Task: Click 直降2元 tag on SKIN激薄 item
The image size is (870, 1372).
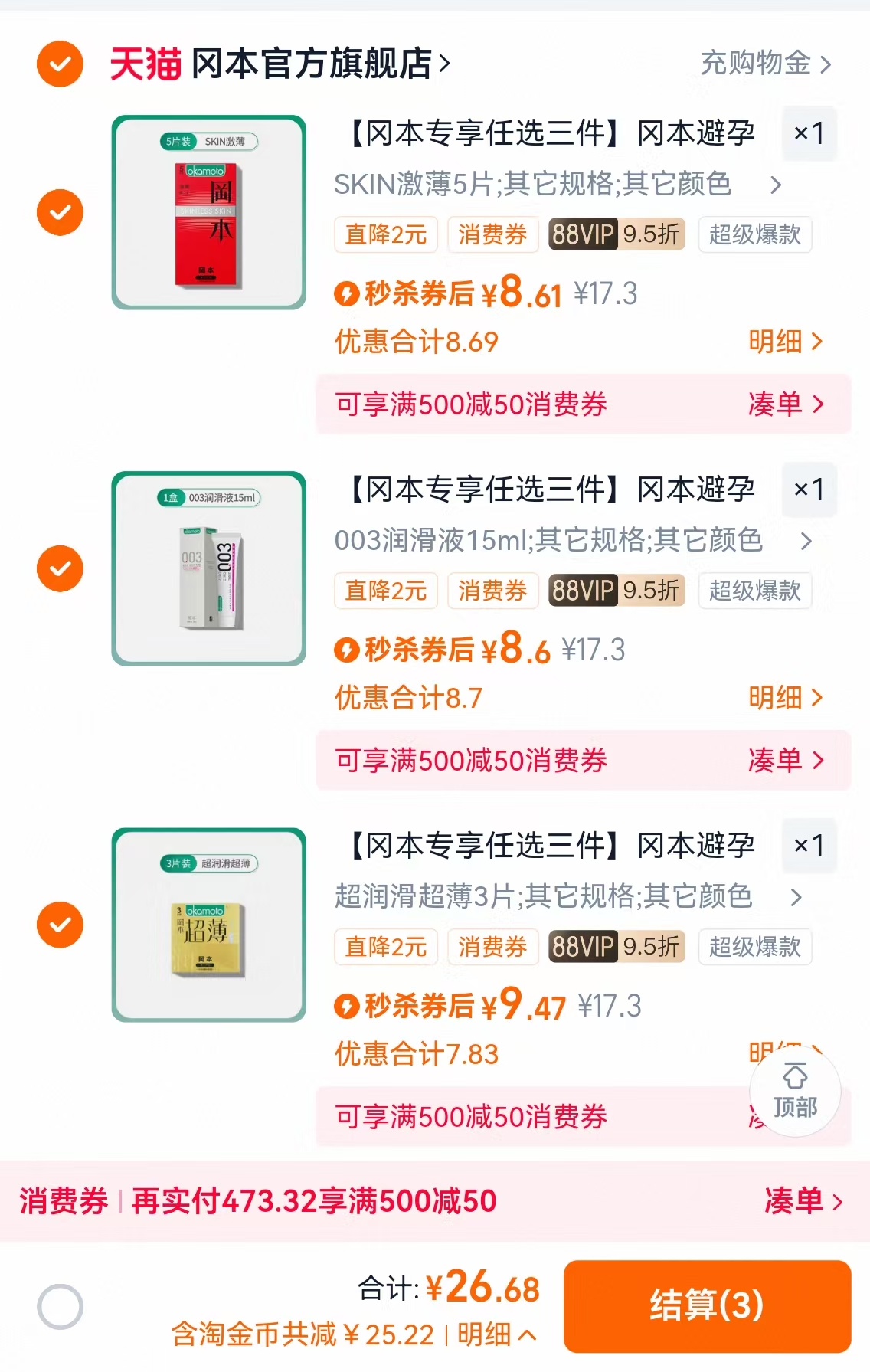Action: point(386,235)
